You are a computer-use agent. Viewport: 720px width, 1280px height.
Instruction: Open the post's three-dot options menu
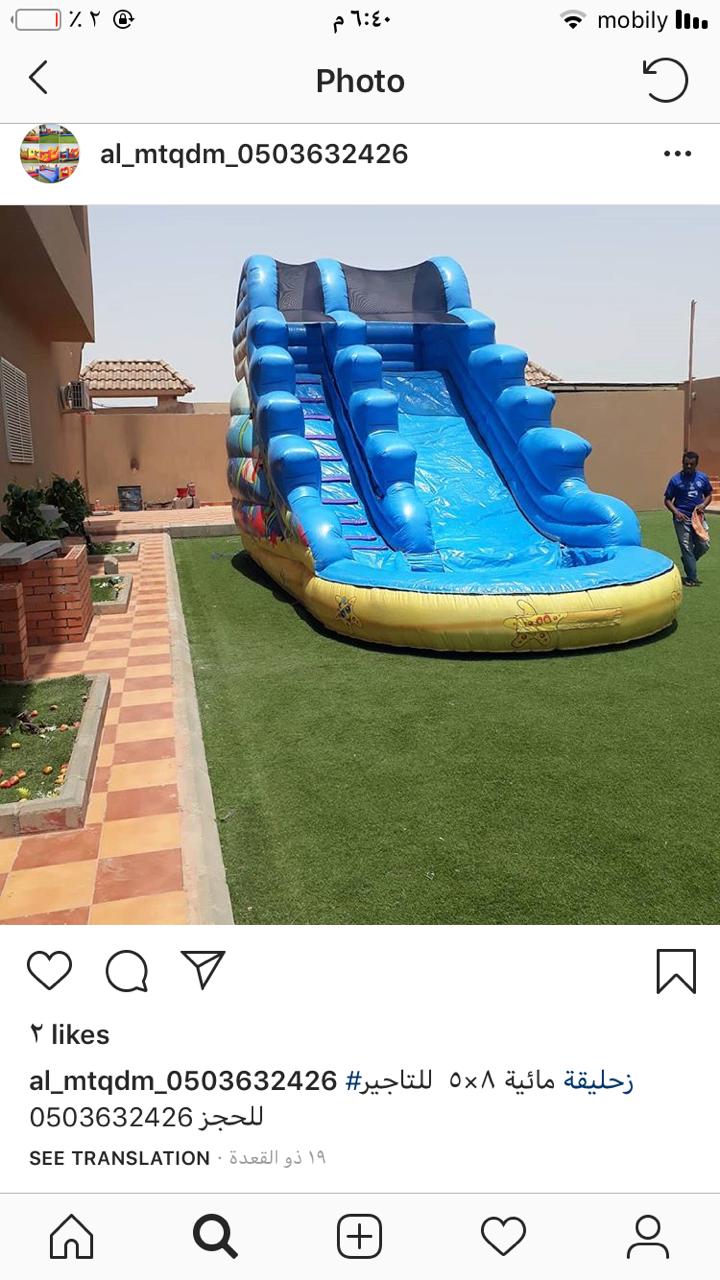[x=677, y=154]
